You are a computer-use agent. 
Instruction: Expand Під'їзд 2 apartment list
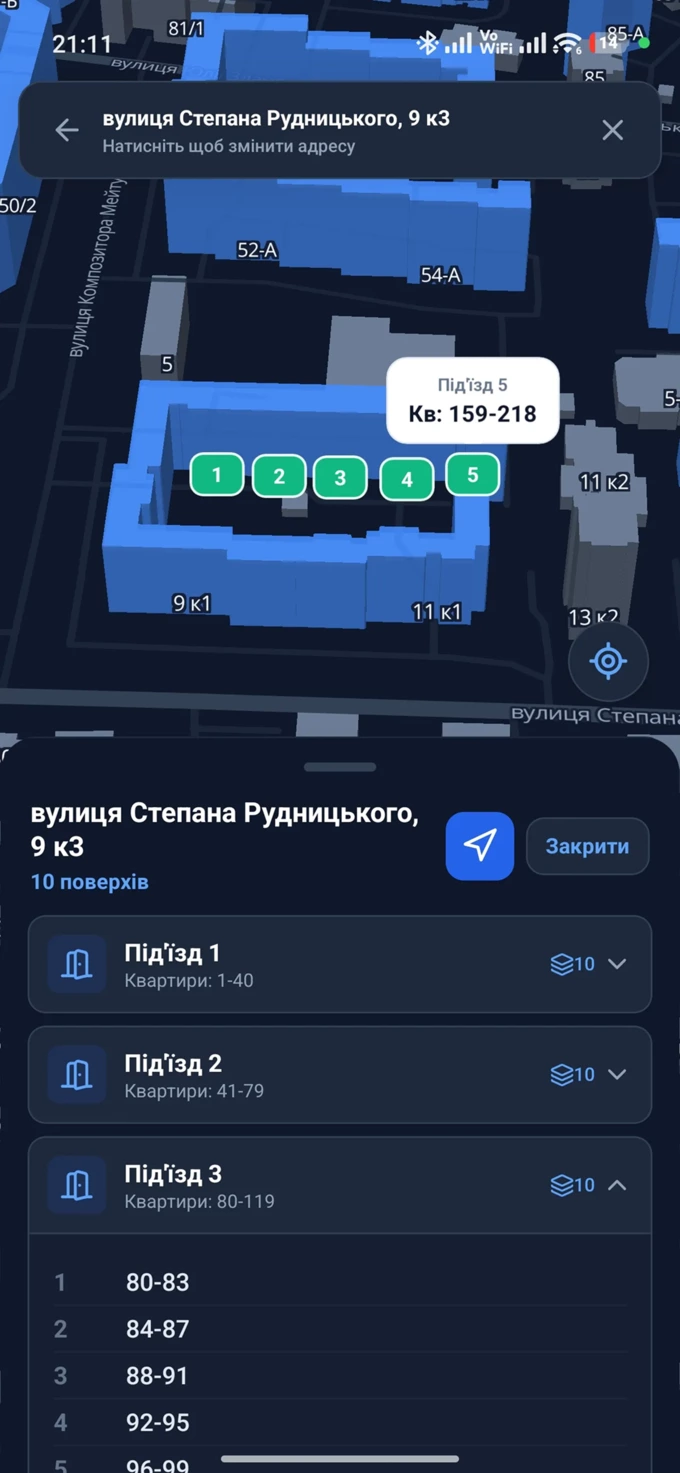[x=617, y=1074]
